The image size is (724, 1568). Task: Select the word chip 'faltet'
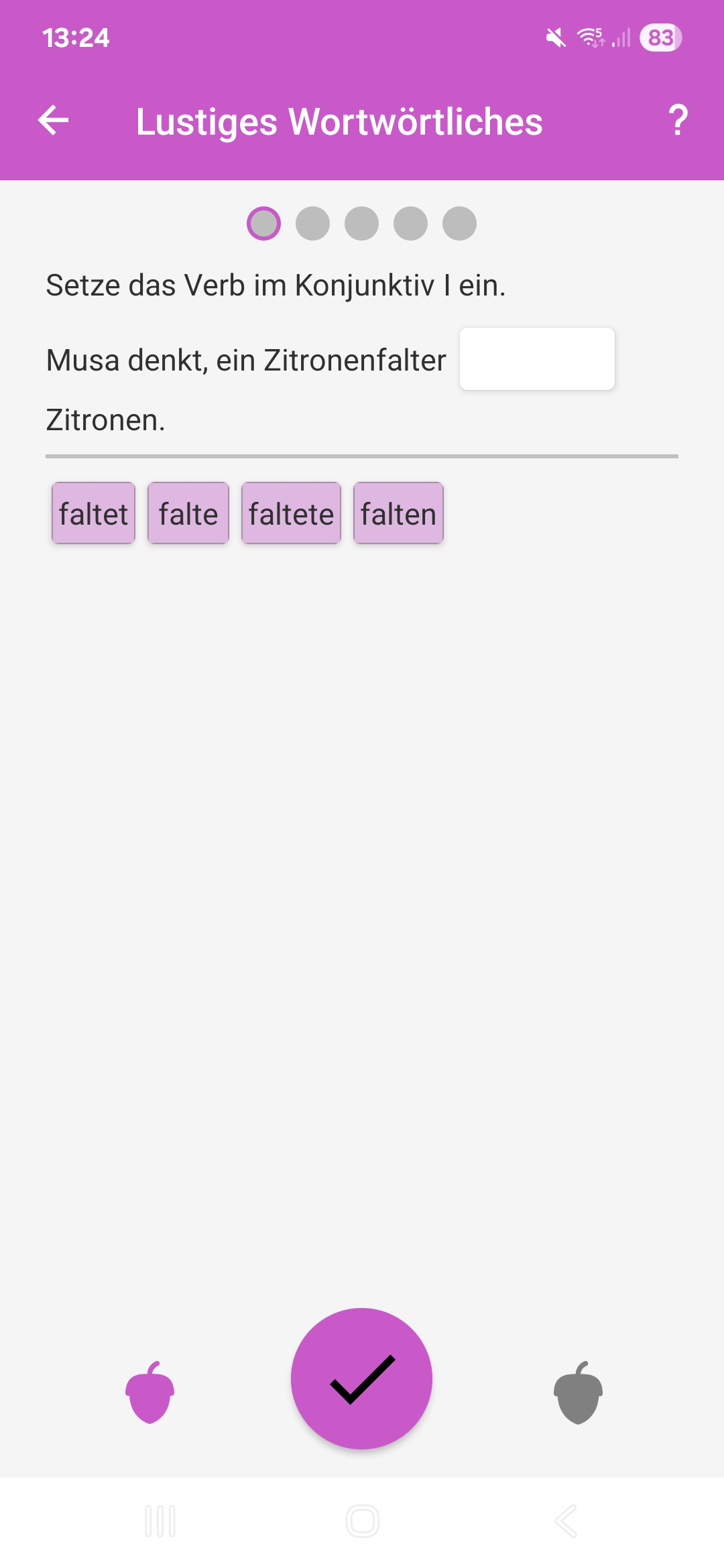pyautogui.click(x=93, y=513)
